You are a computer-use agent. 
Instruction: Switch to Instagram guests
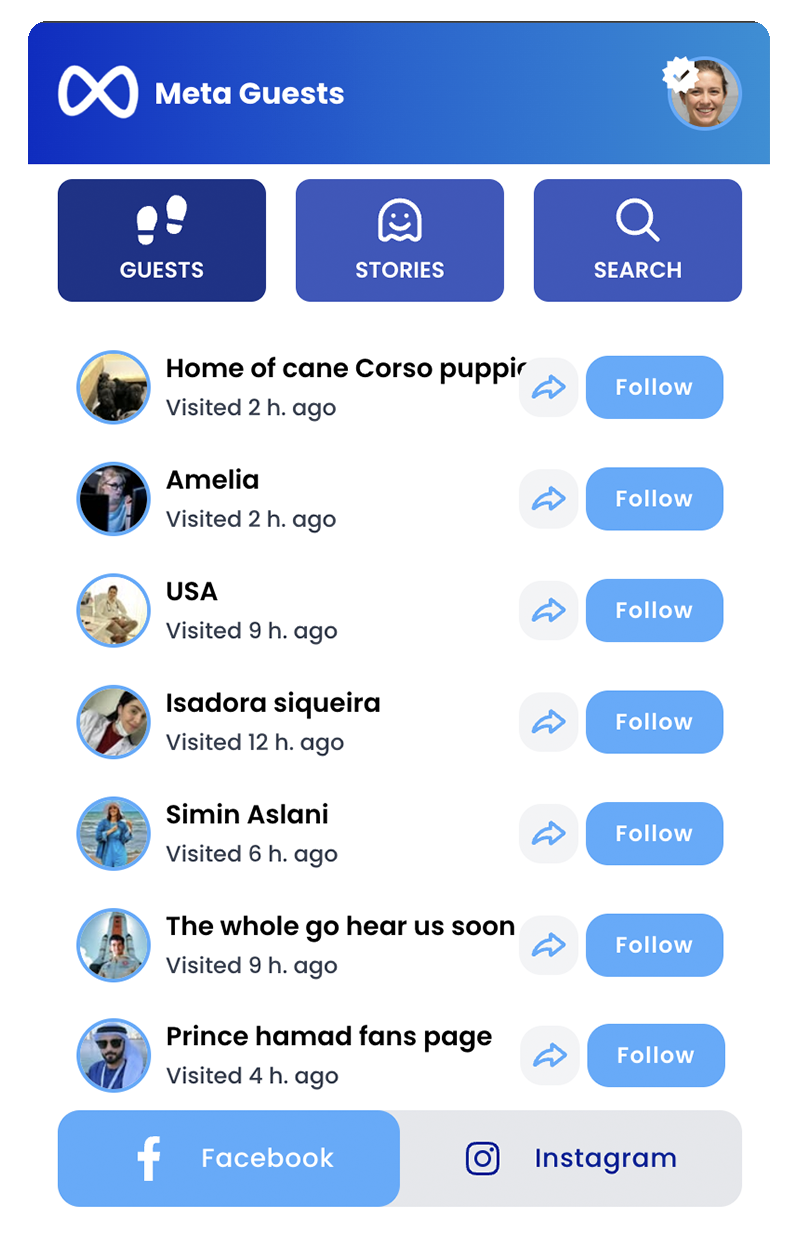(x=571, y=1158)
